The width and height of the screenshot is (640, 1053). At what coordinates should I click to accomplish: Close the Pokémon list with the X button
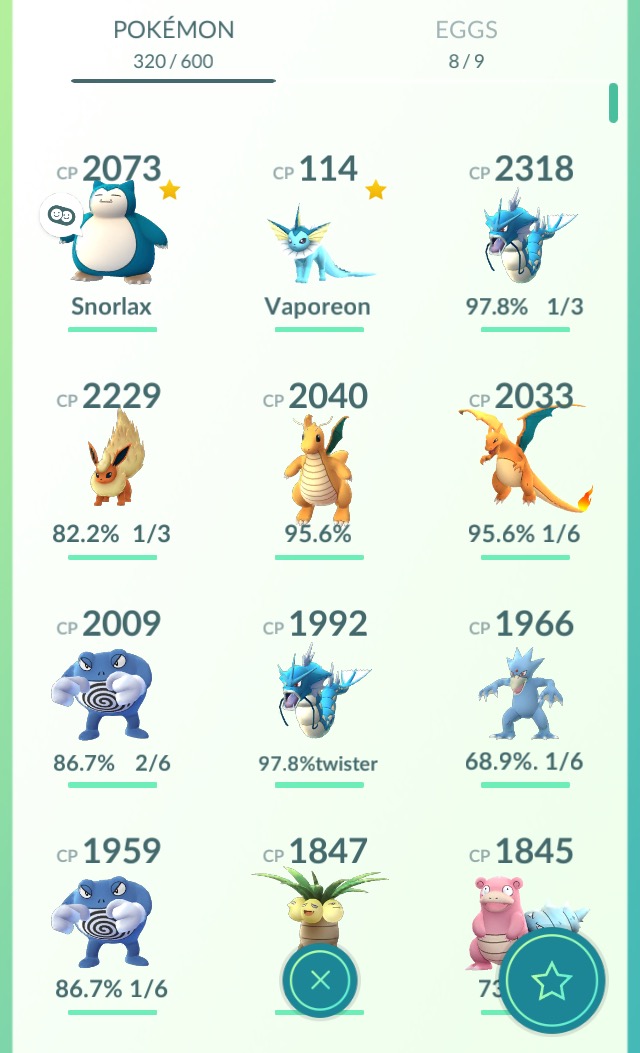[x=320, y=980]
